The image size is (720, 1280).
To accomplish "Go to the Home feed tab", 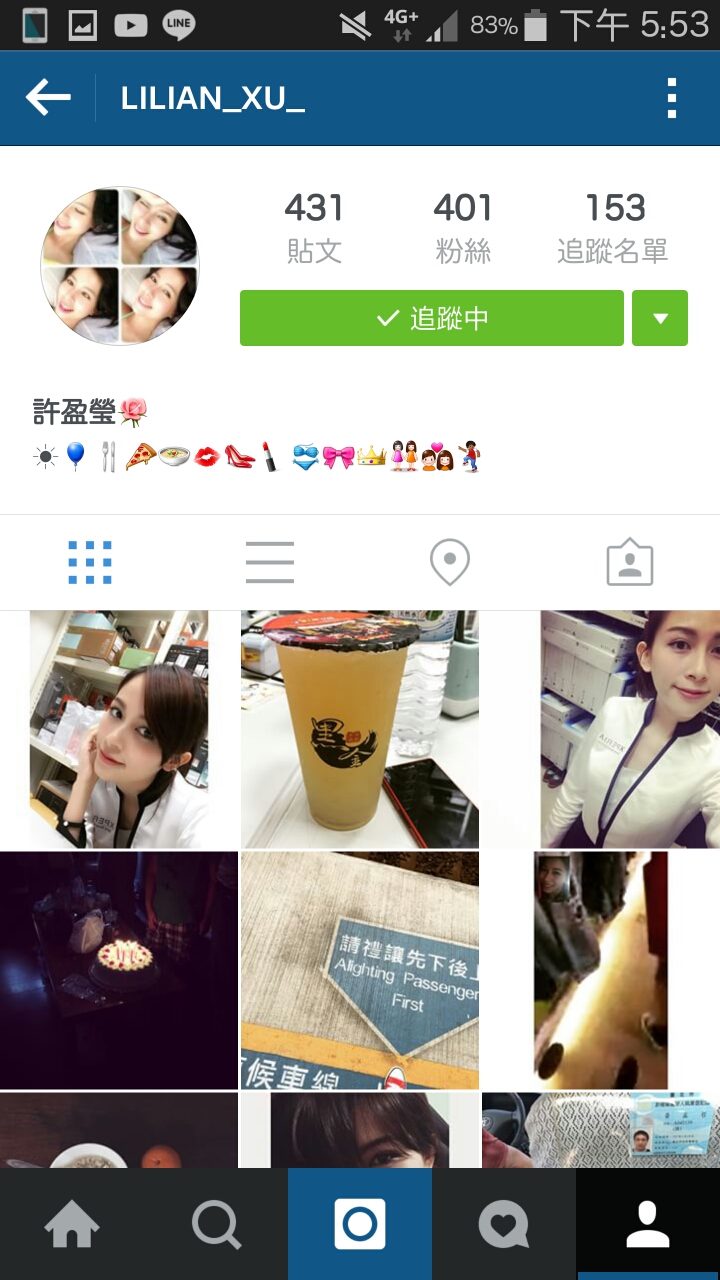I will click(x=72, y=1224).
